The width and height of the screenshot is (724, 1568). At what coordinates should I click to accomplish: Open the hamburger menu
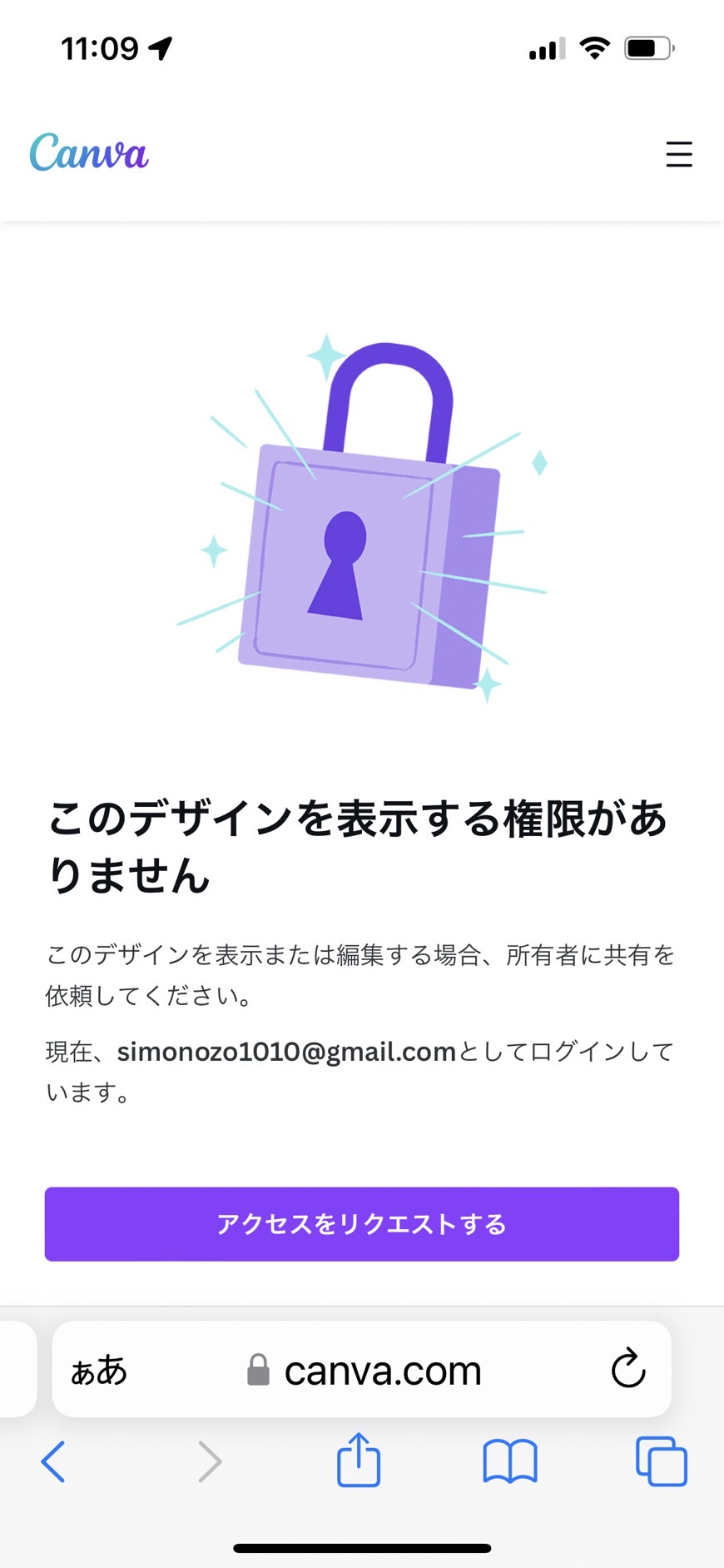click(679, 154)
